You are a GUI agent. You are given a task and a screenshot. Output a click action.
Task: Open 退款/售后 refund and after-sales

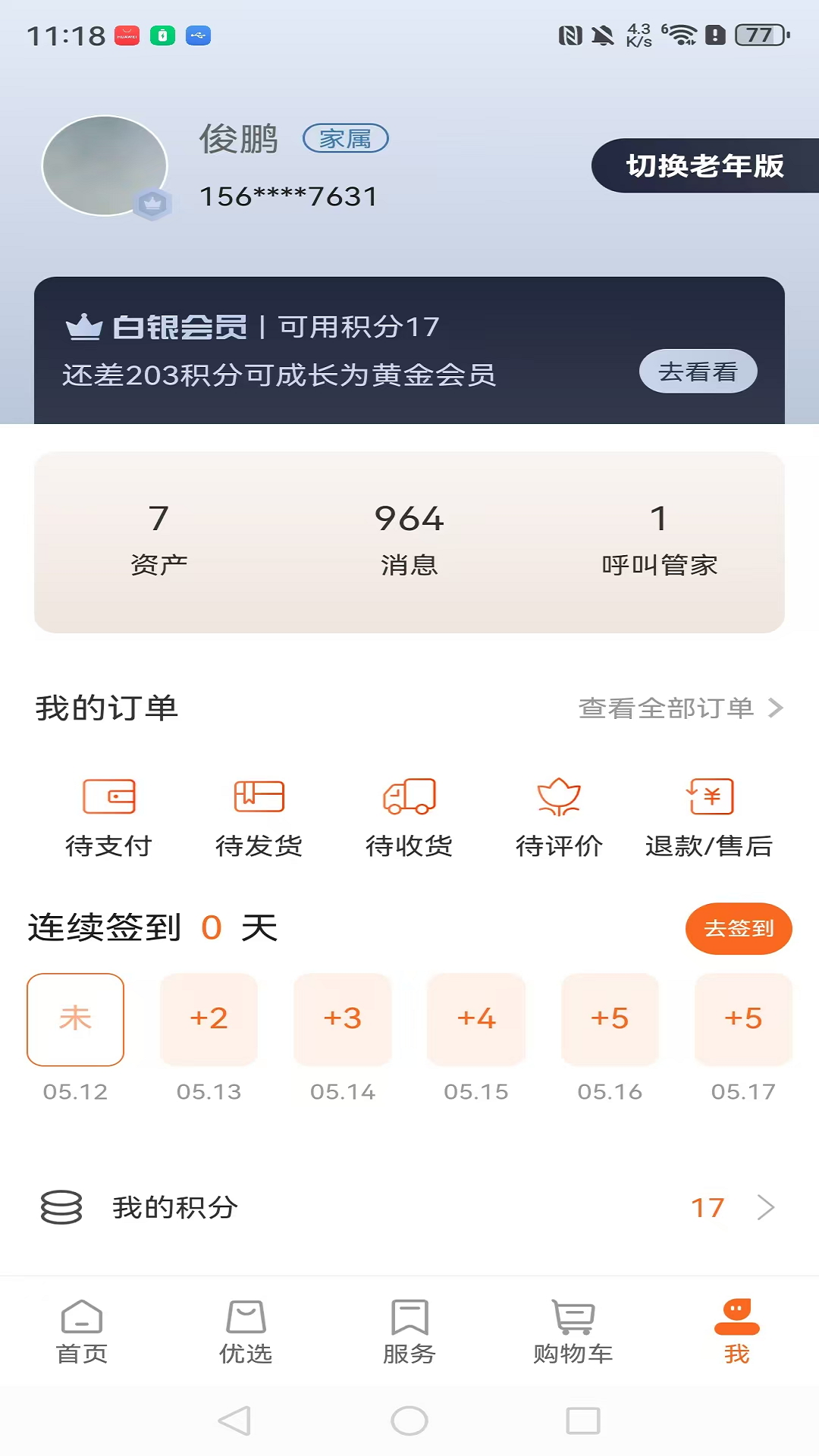(x=709, y=817)
